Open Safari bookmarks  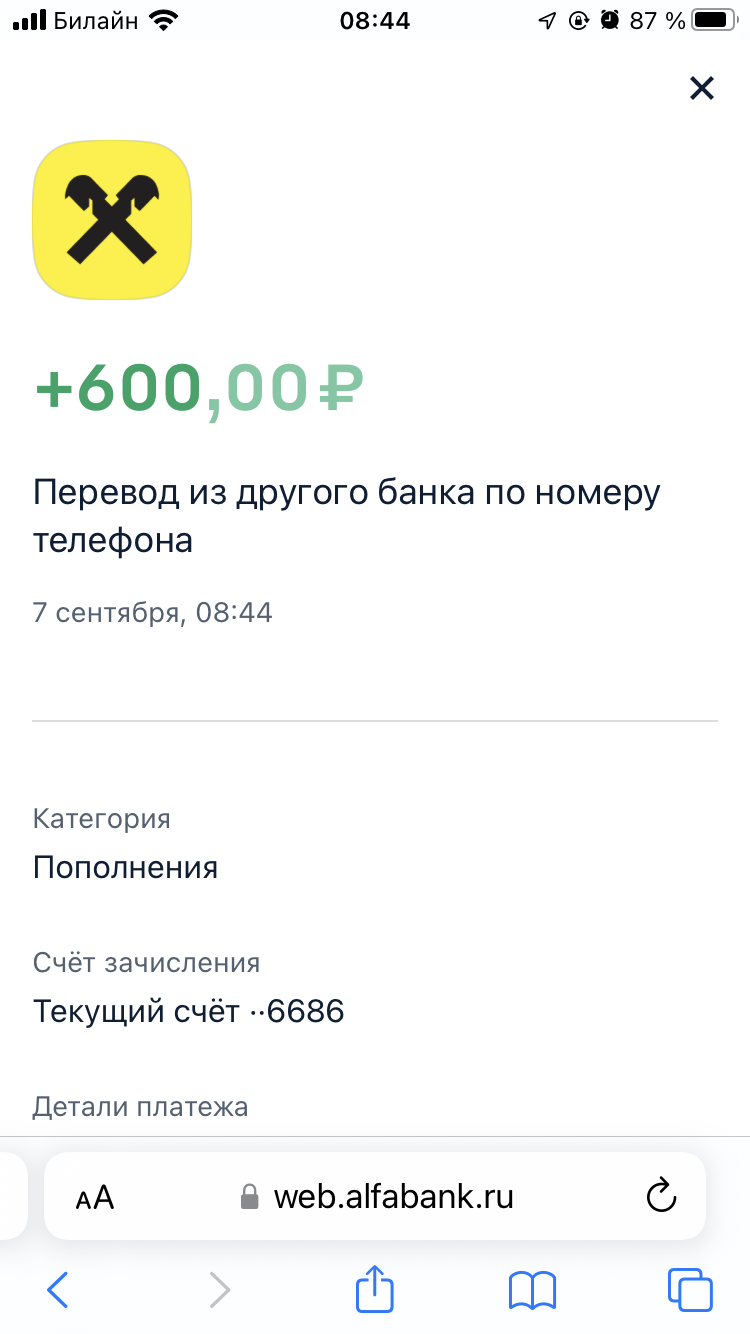click(532, 1290)
